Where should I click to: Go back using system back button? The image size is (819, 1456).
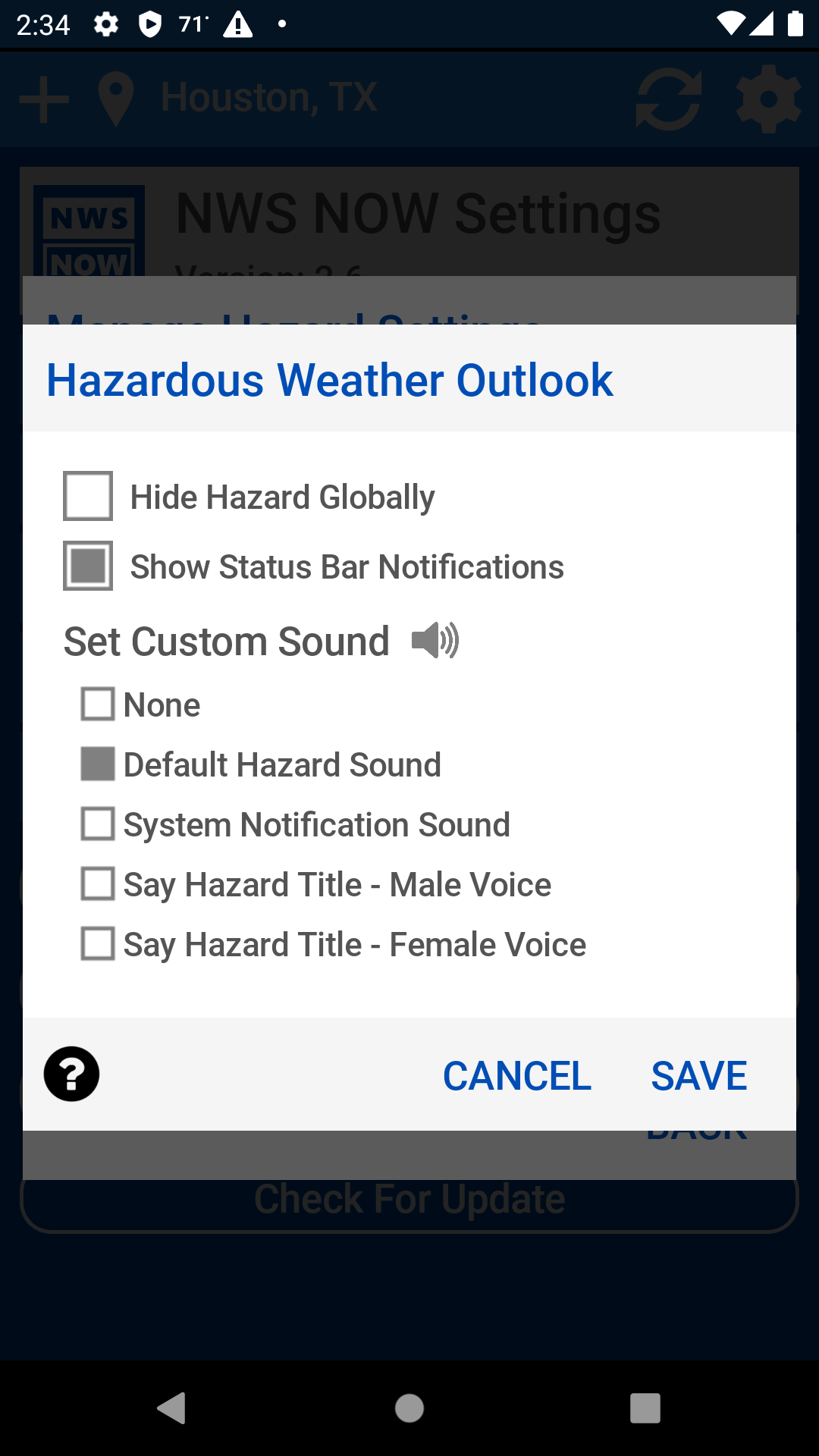coord(173,1408)
